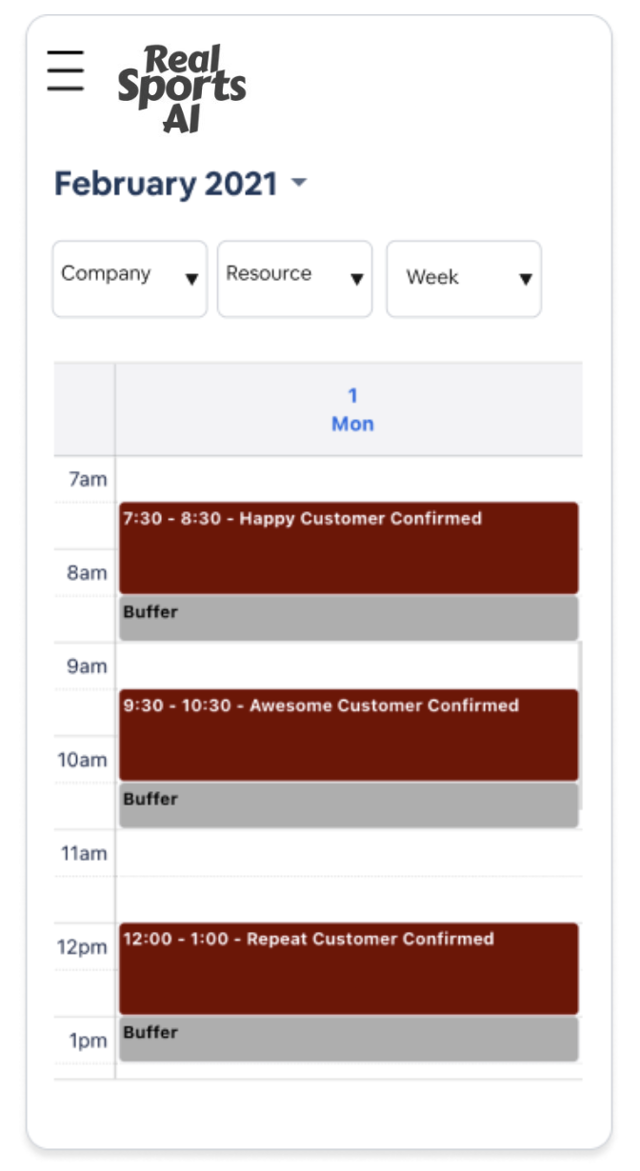
Task: Open the Company dropdown
Action: pyautogui.click(x=130, y=279)
